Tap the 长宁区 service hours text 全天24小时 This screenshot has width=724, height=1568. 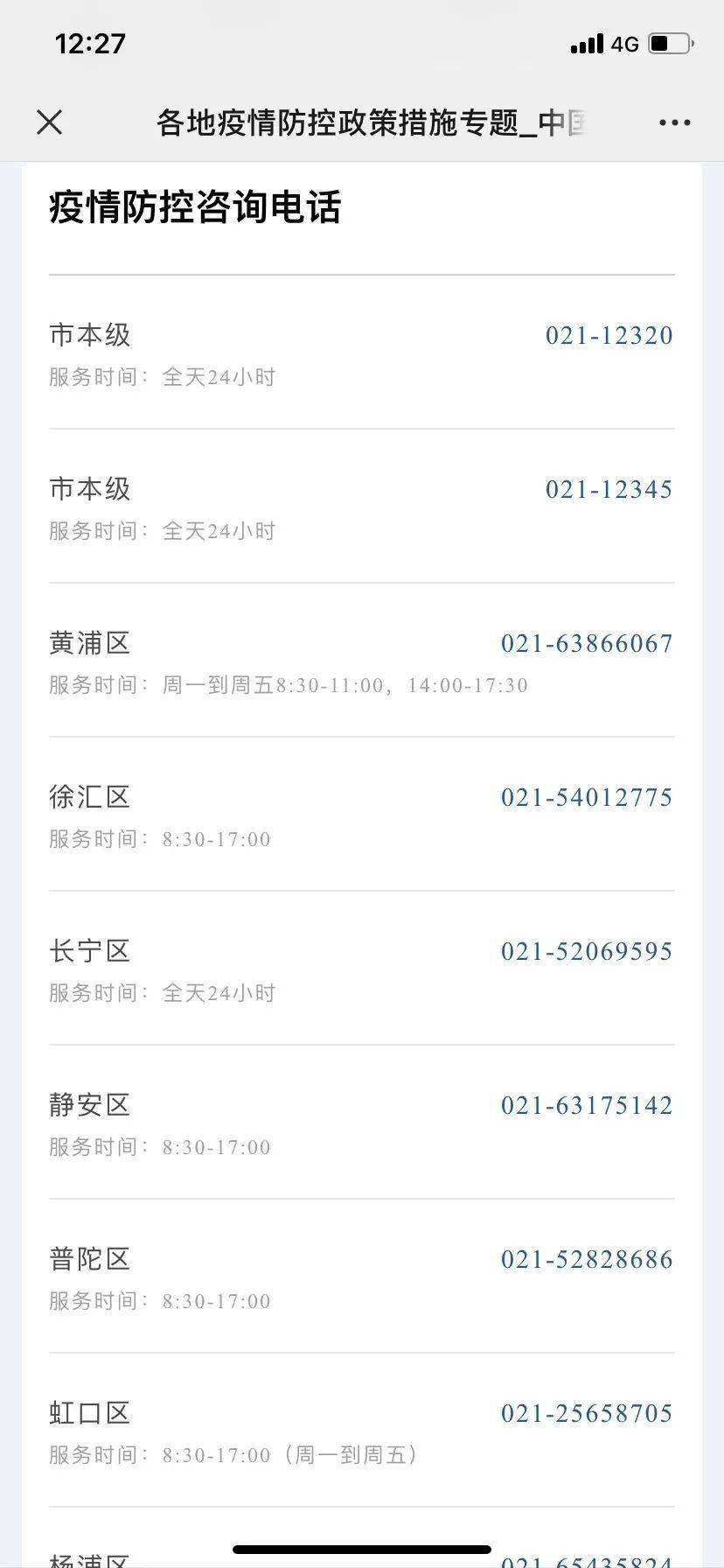click(219, 993)
